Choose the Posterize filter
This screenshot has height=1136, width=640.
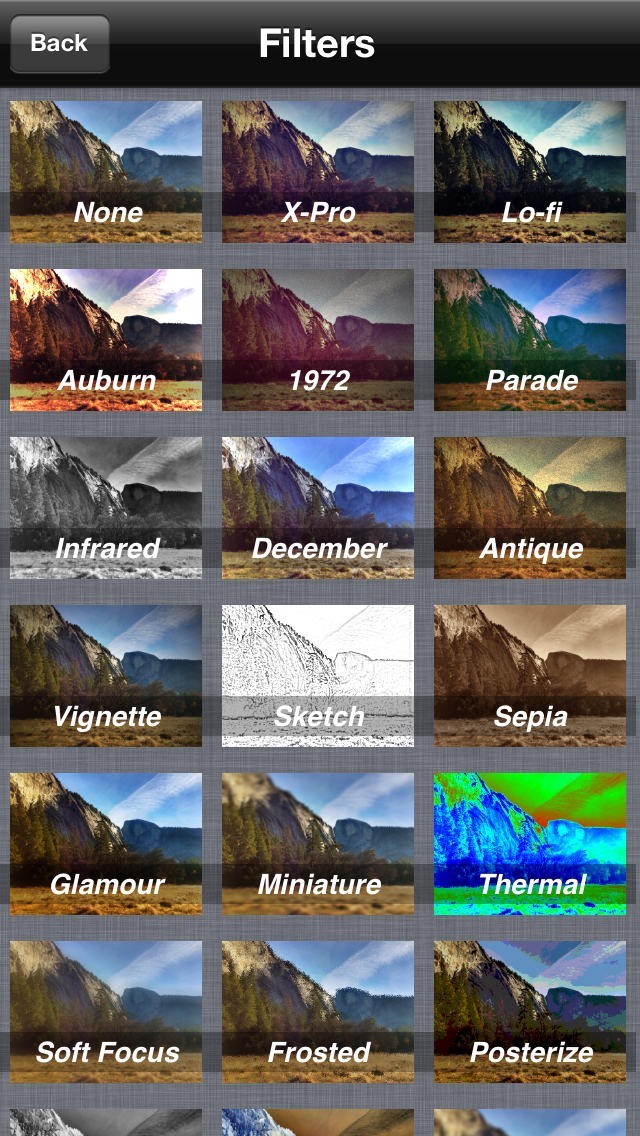[x=530, y=1011]
